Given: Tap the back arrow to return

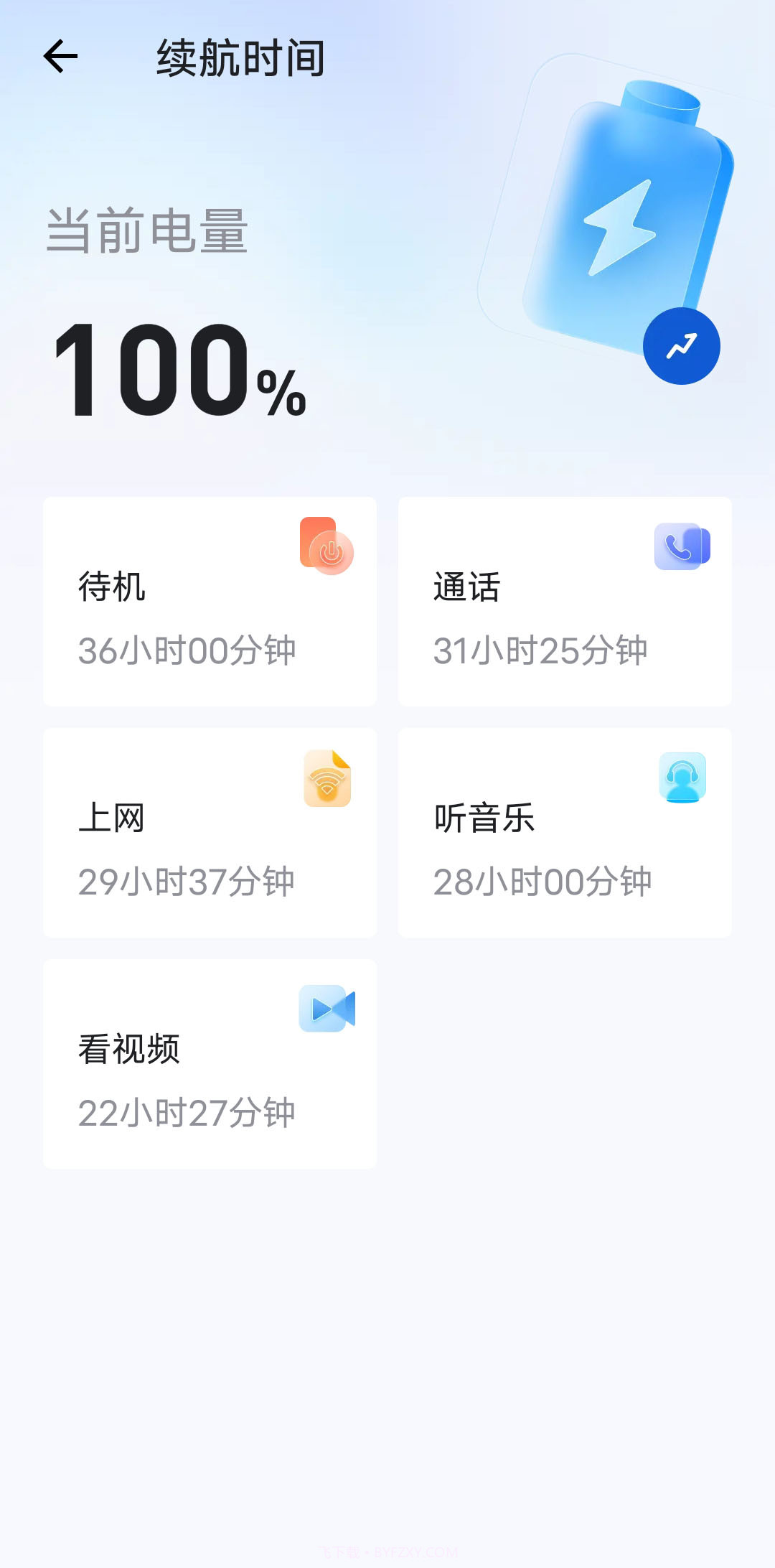Looking at the screenshot, I should click(60, 55).
